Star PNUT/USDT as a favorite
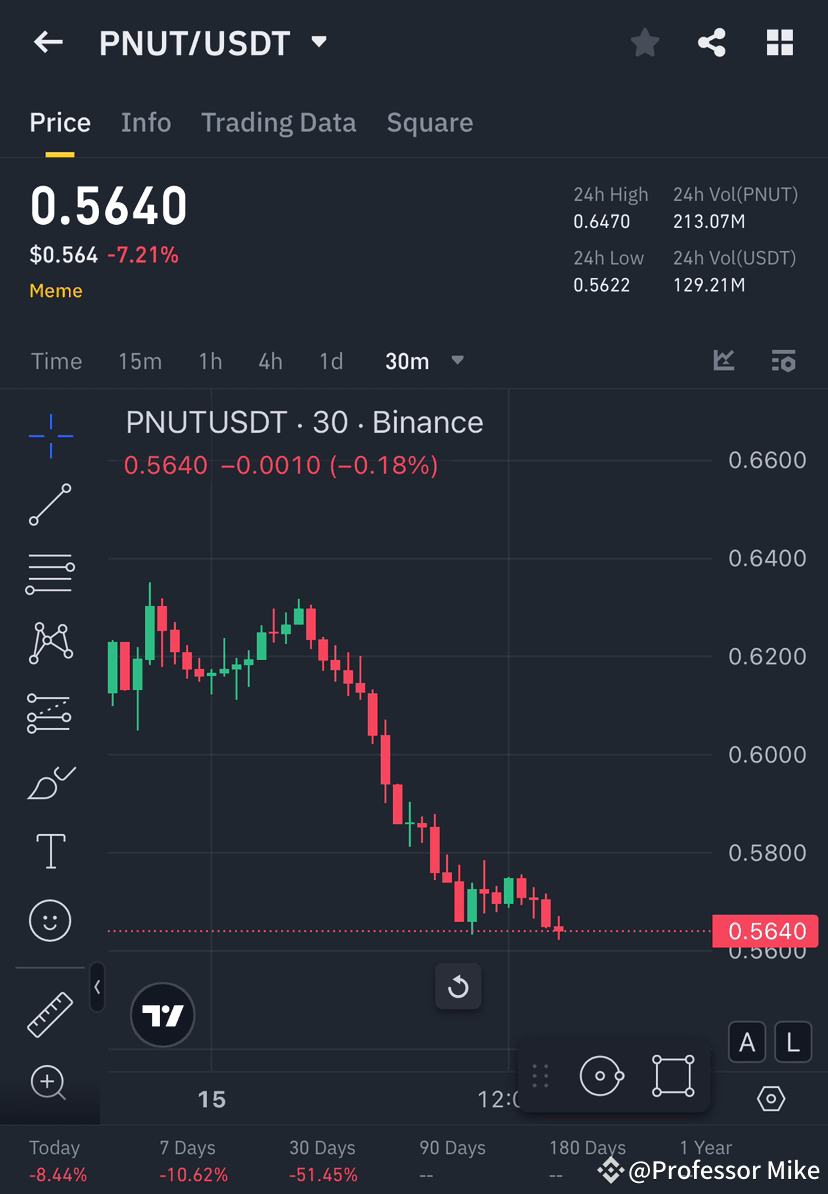This screenshot has width=828, height=1194. point(644,42)
